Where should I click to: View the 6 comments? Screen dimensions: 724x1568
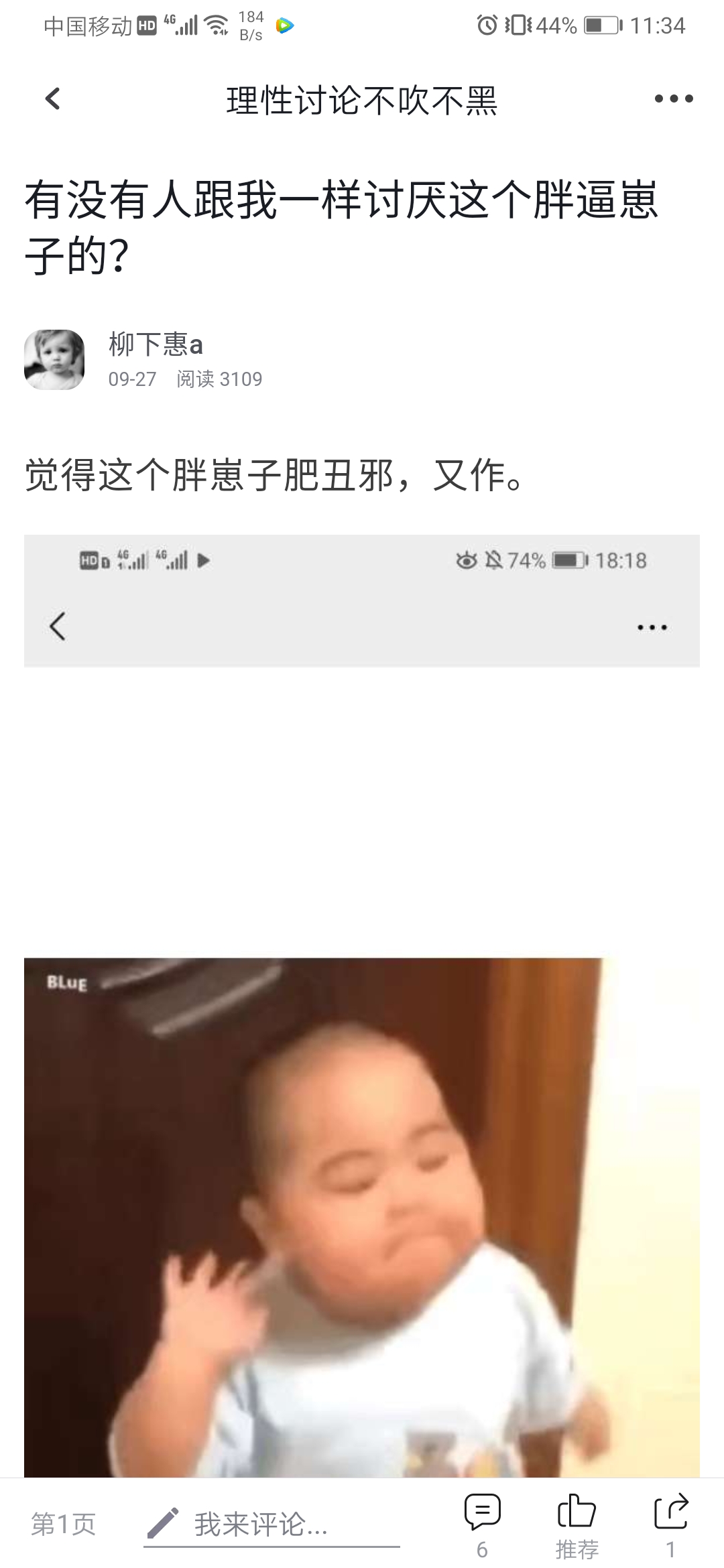click(483, 1526)
